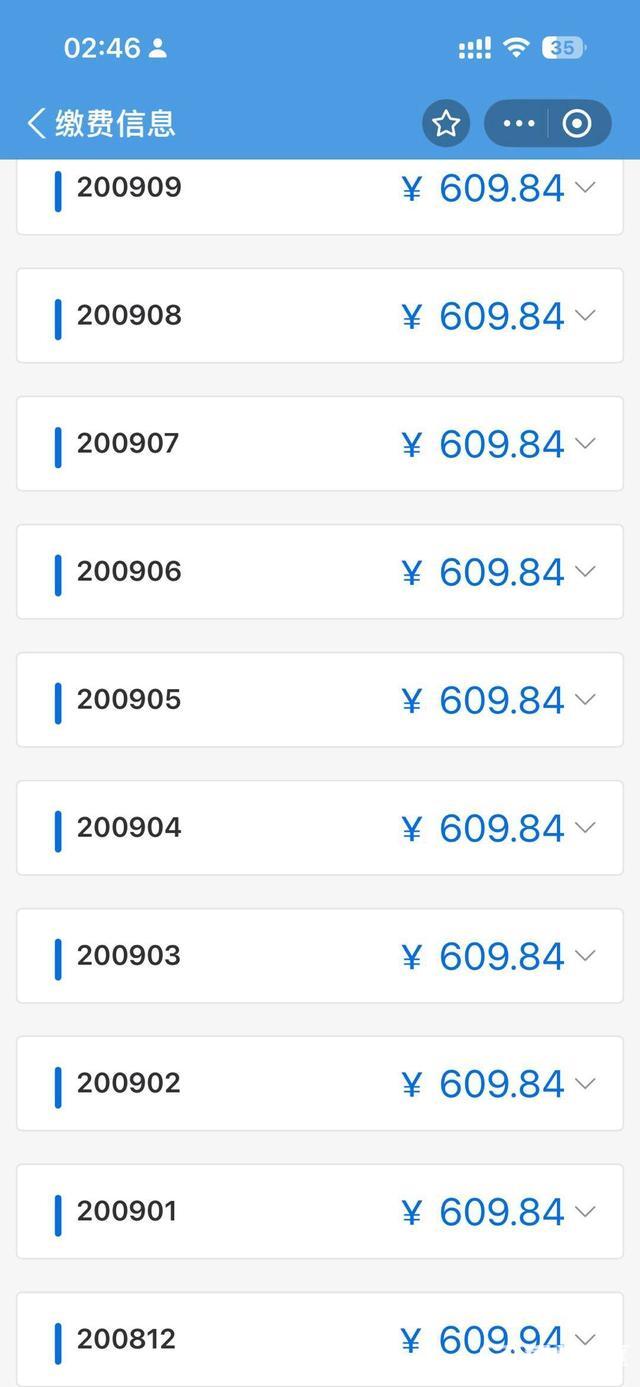Expand the 200812 payment record
The width and height of the screenshot is (640, 1387).
pyautogui.click(x=586, y=1339)
